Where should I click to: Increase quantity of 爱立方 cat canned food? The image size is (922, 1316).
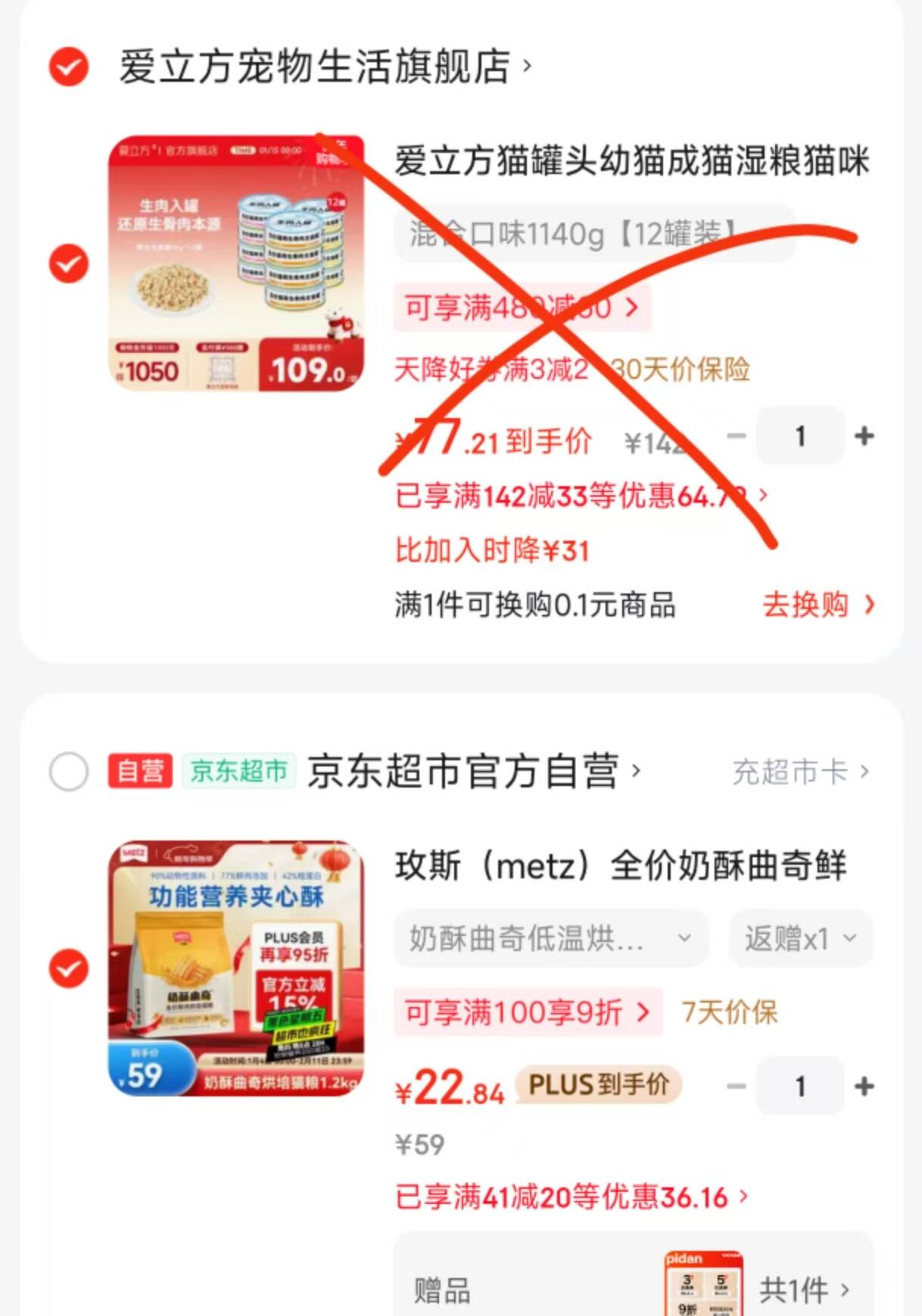(x=863, y=435)
